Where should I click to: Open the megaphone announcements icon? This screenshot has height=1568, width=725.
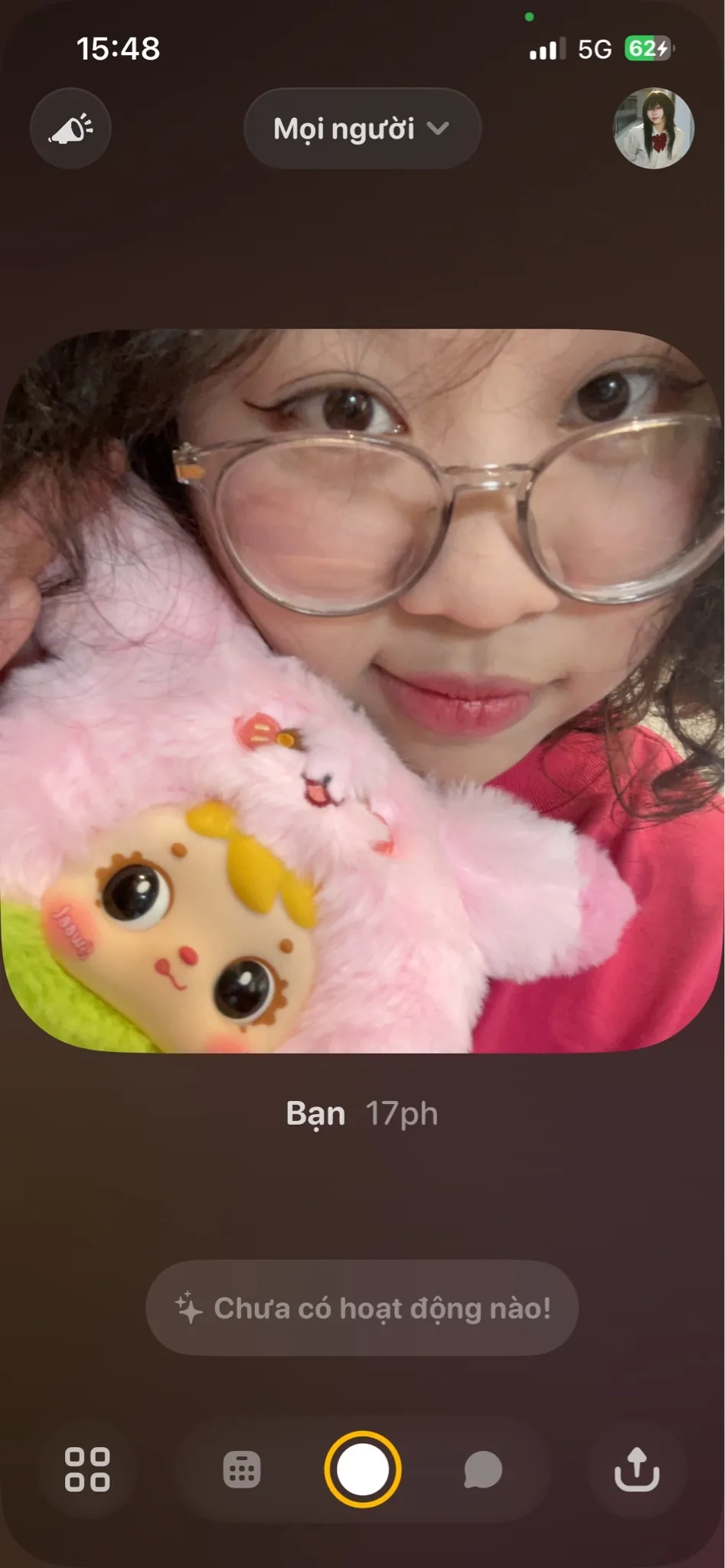click(70, 129)
